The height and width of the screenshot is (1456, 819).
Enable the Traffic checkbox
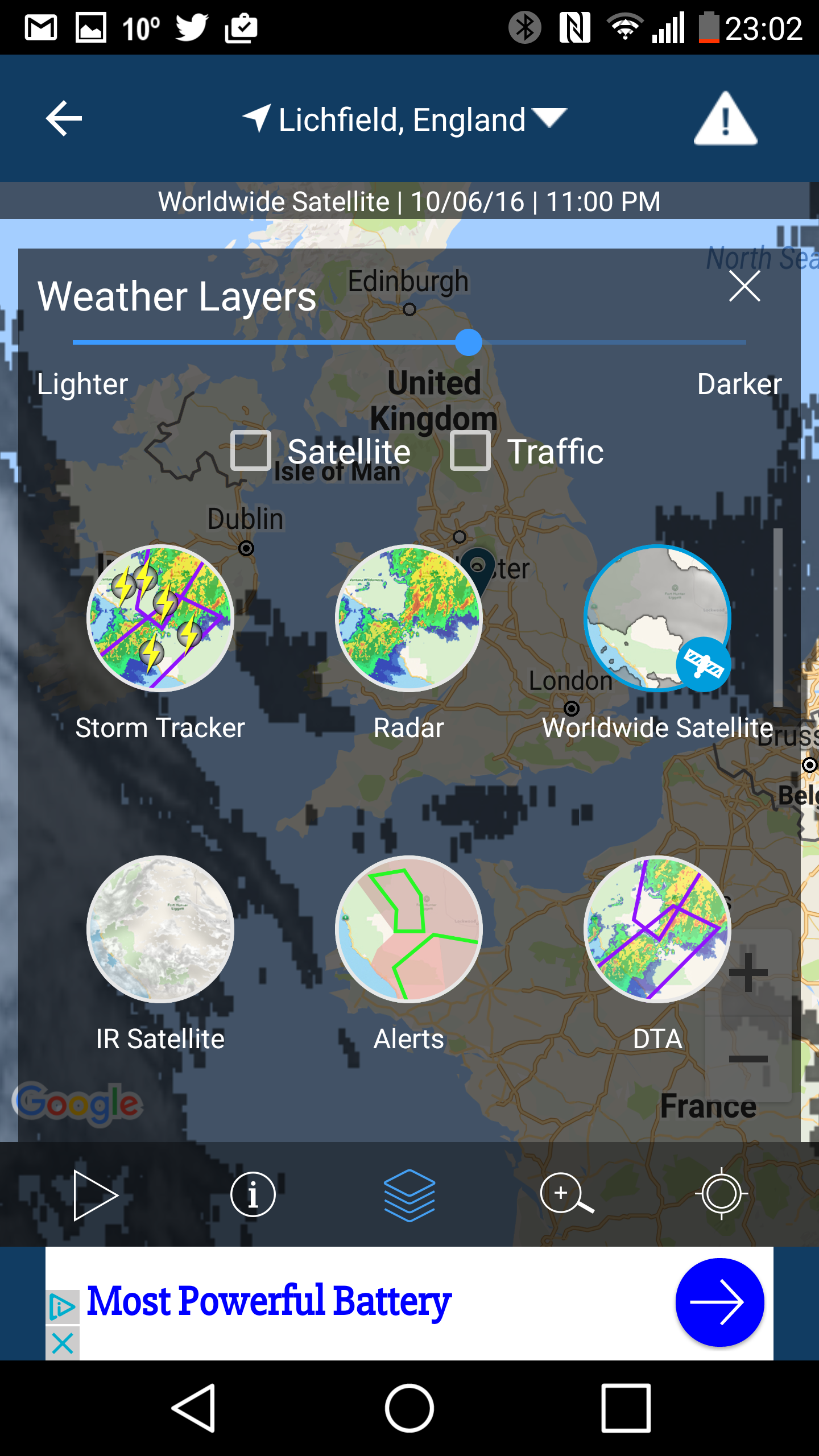point(470,450)
